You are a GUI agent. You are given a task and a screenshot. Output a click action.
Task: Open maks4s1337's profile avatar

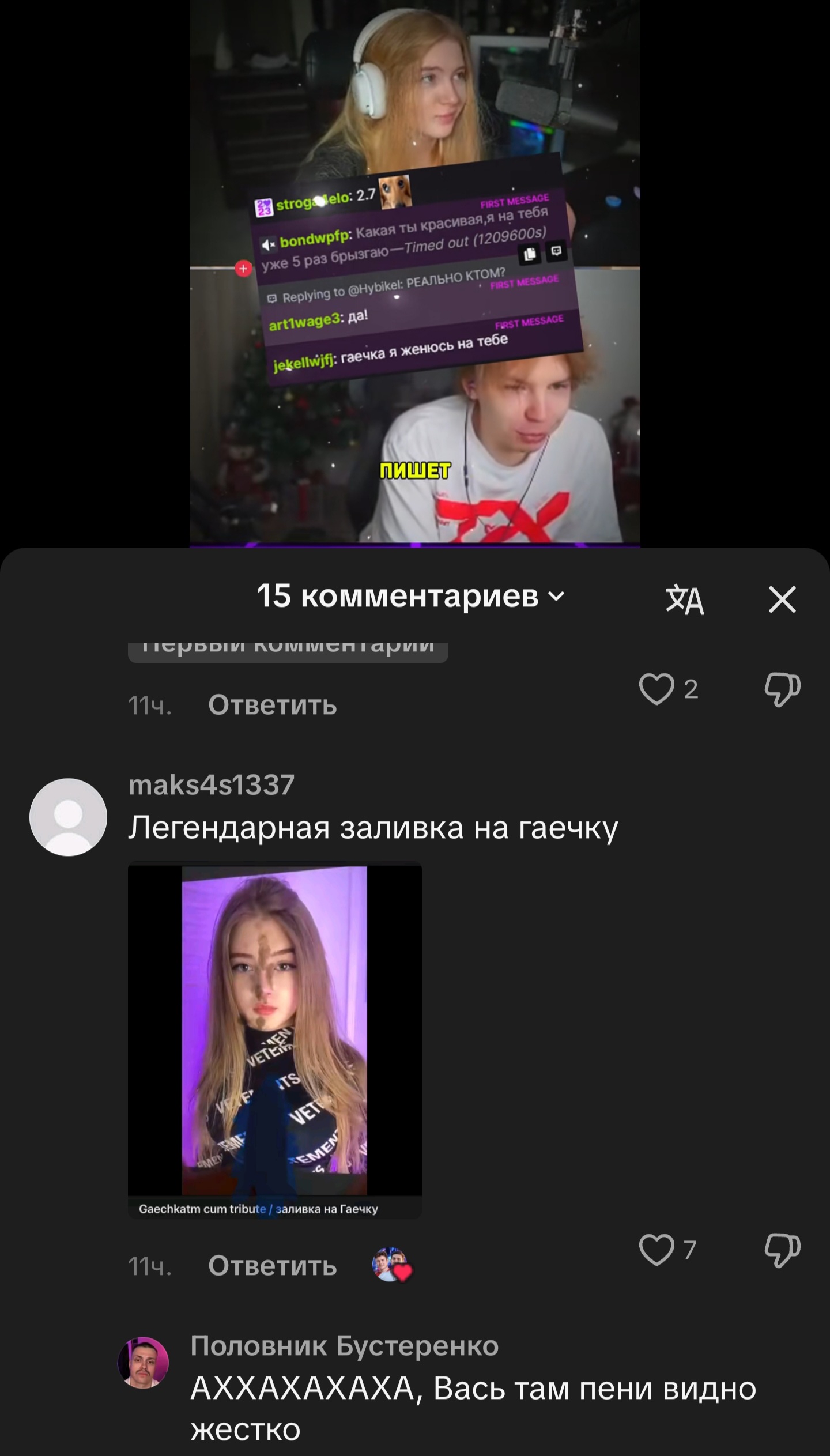[68, 817]
